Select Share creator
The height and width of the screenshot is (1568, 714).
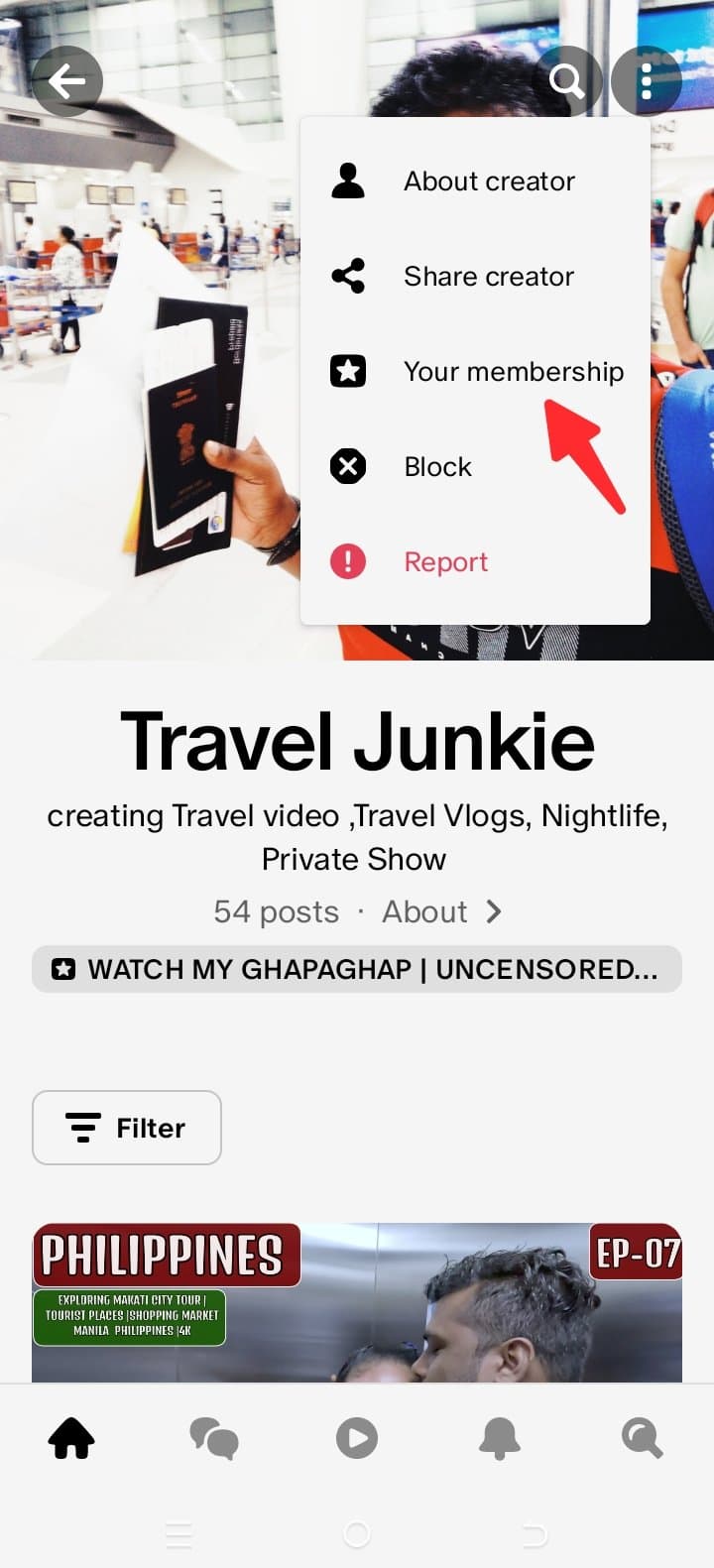475,276
